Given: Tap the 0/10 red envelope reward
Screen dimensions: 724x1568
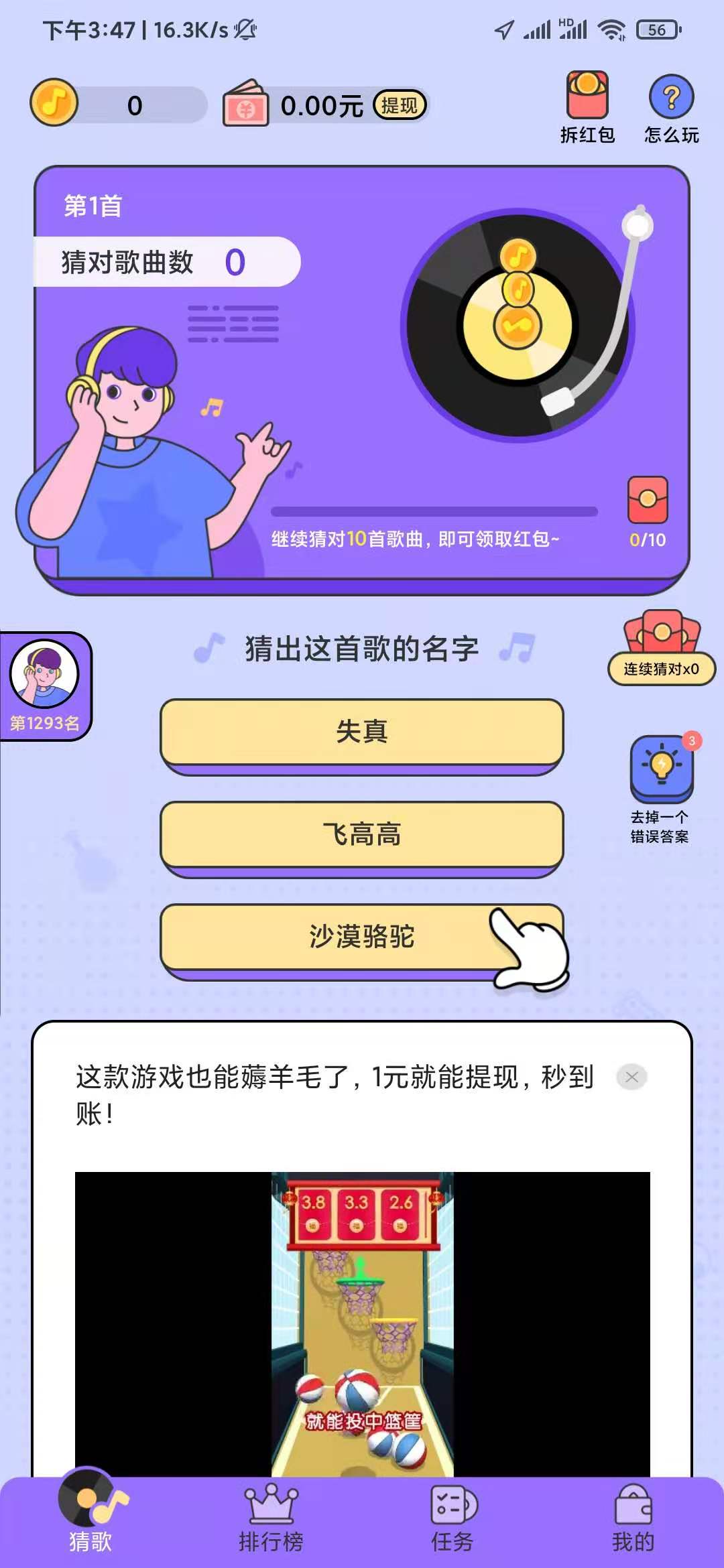Looking at the screenshot, I should coord(648,509).
